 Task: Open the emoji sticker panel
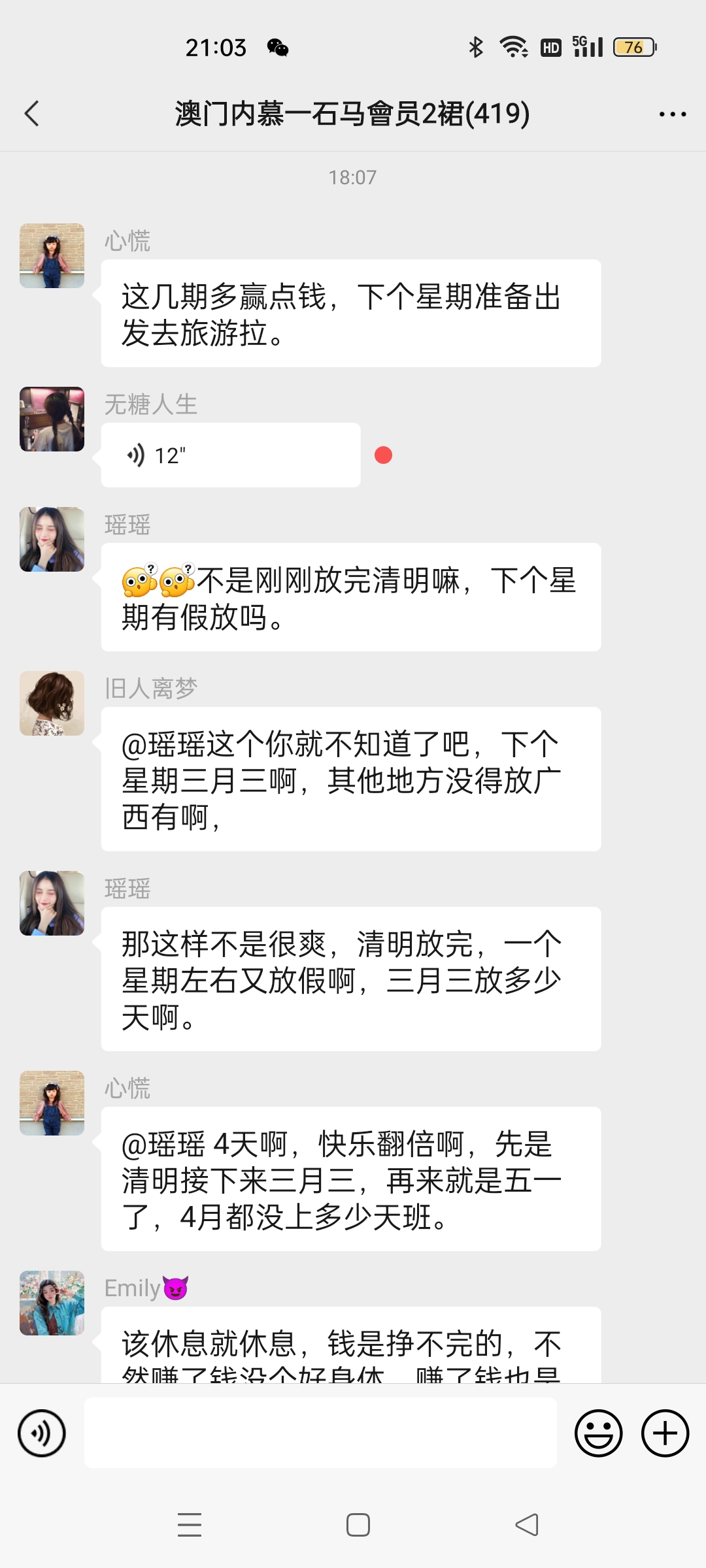point(598,1433)
